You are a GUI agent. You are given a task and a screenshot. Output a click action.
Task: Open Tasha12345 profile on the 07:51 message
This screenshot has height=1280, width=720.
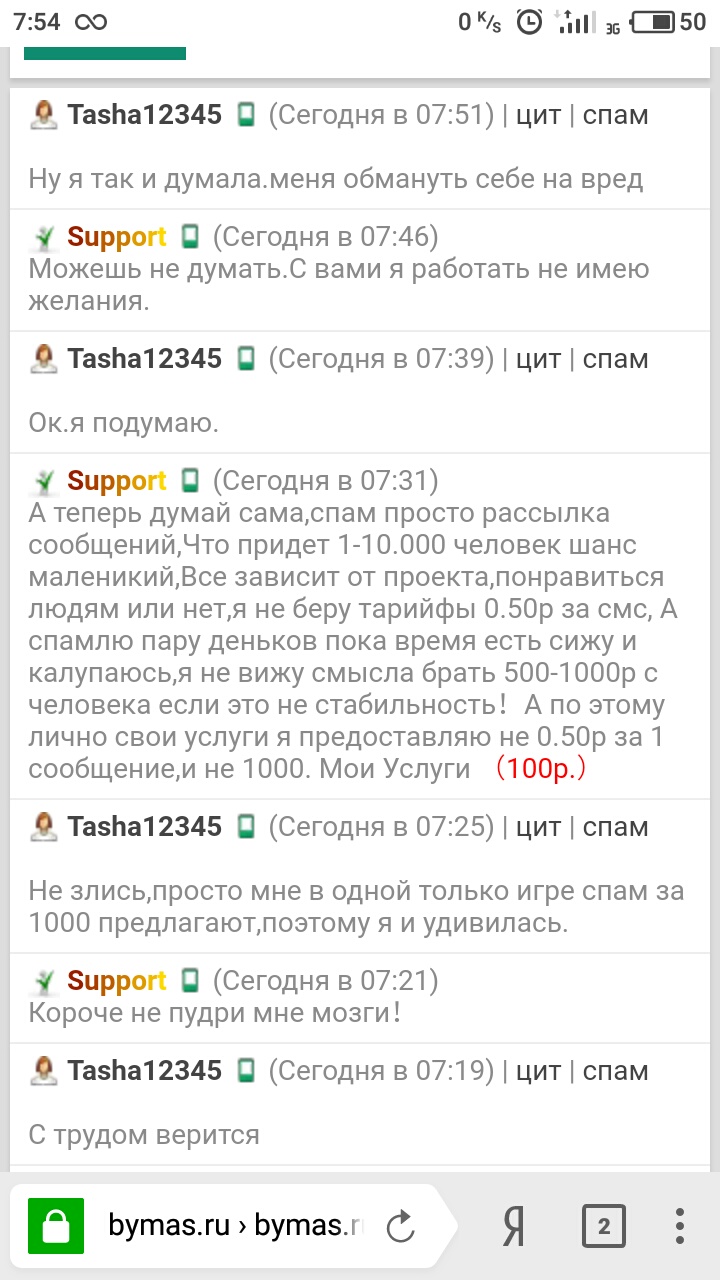pyautogui.click(x=144, y=115)
